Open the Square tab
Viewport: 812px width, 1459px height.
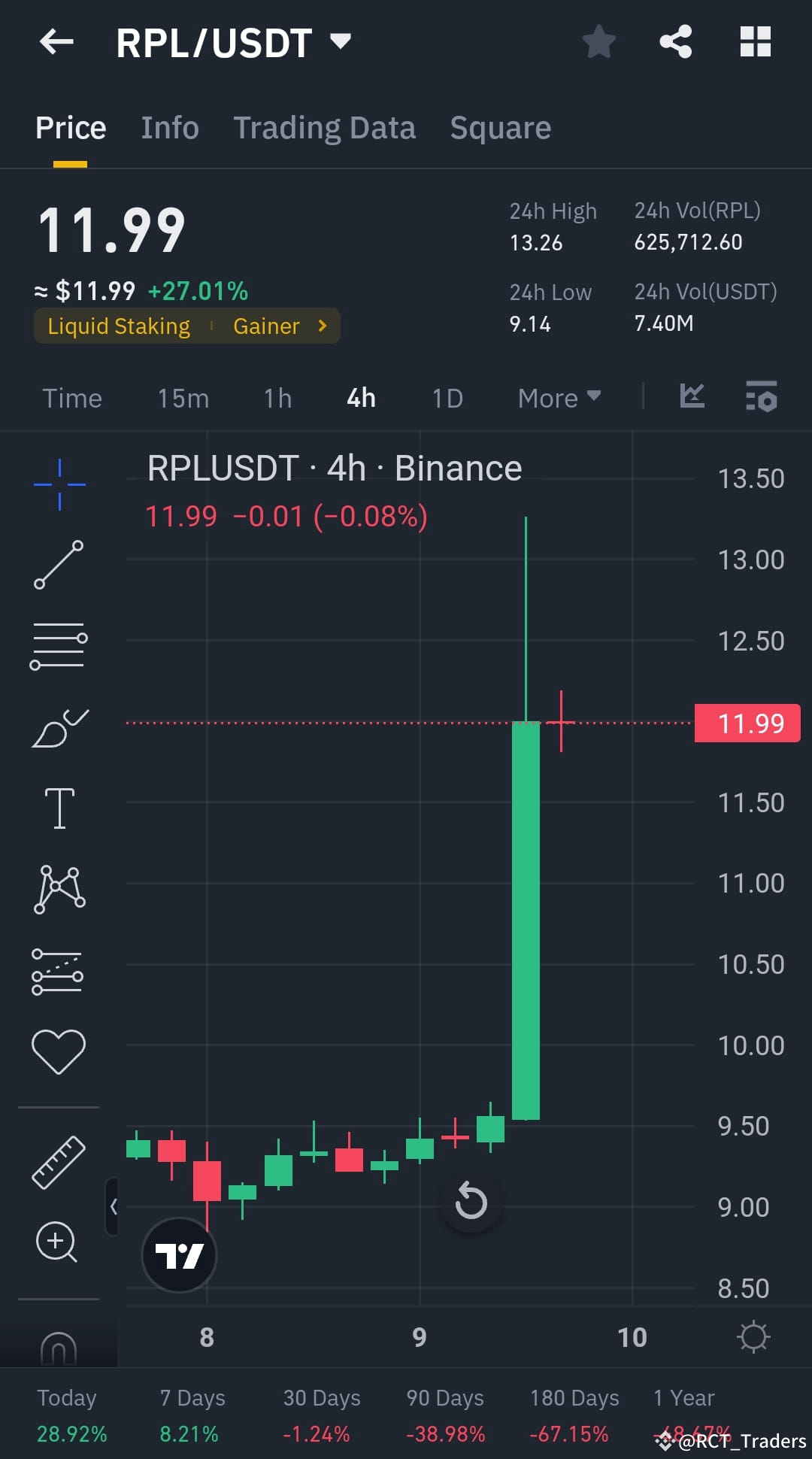point(500,127)
